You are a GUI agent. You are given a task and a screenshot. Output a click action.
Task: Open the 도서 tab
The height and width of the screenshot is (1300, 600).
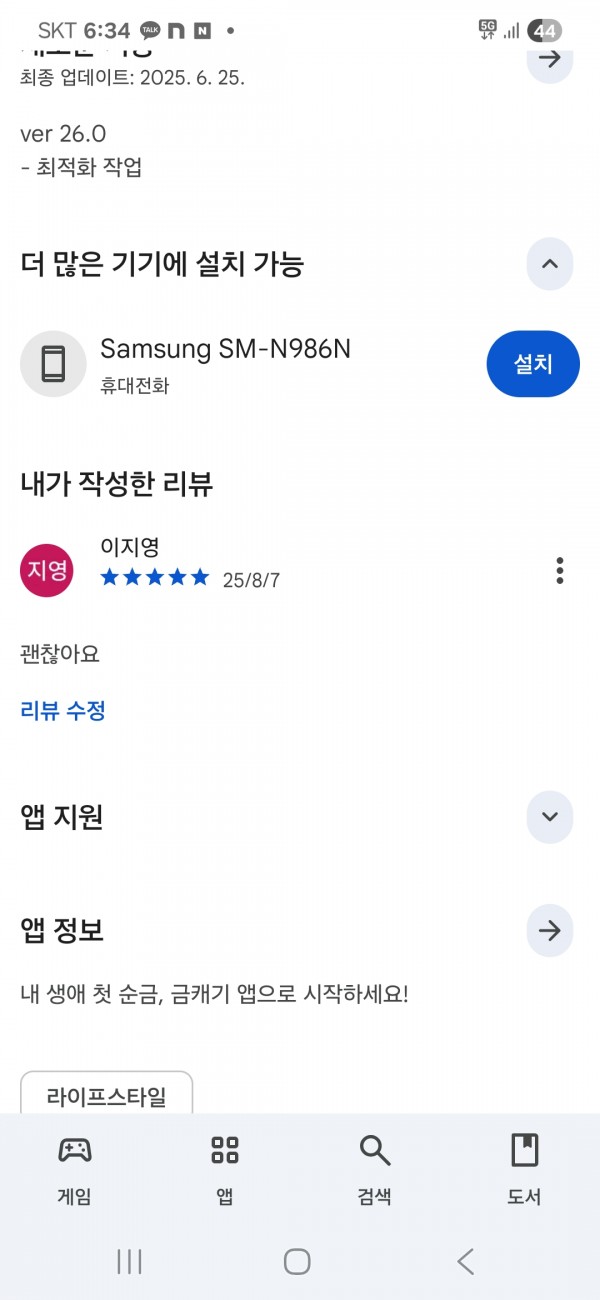(x=525, y=1169)
